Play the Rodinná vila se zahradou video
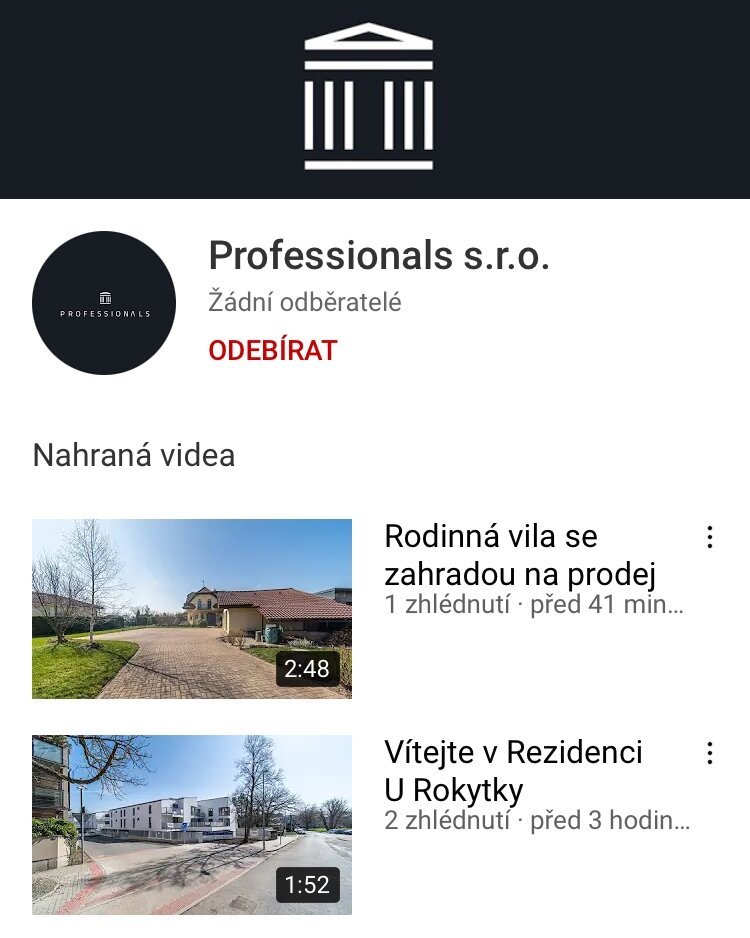This screenshot has height=938, width=750. (x=192, y=608)
